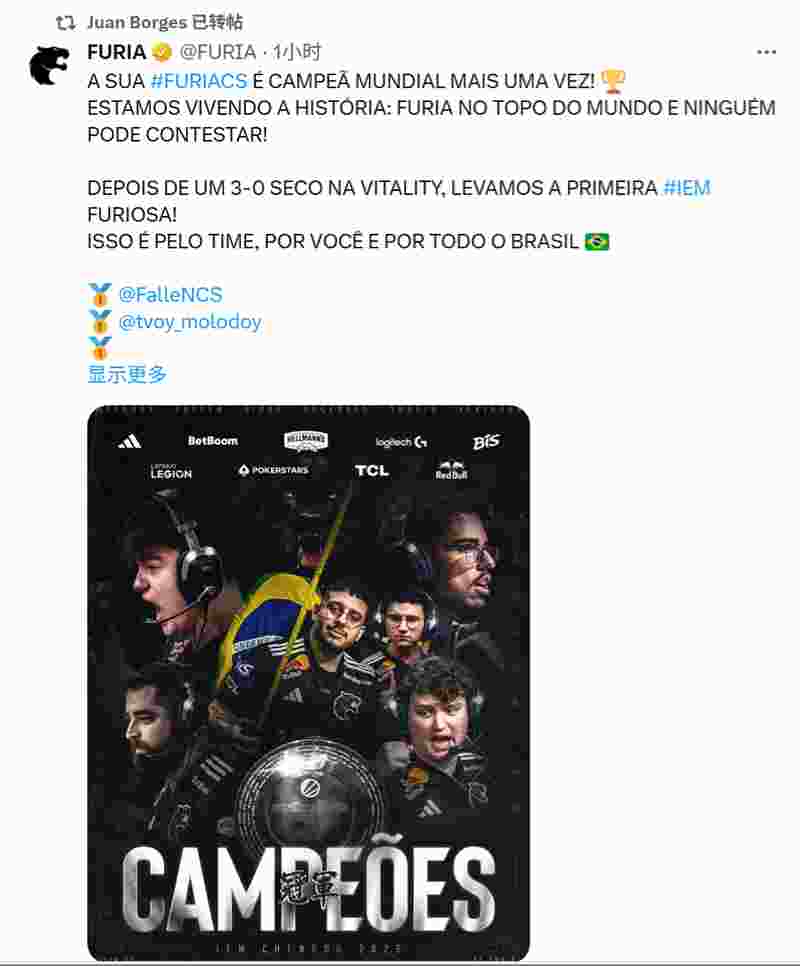Open FURIA's profile avatar
The image size is (800, 966).
click(49, 66)
